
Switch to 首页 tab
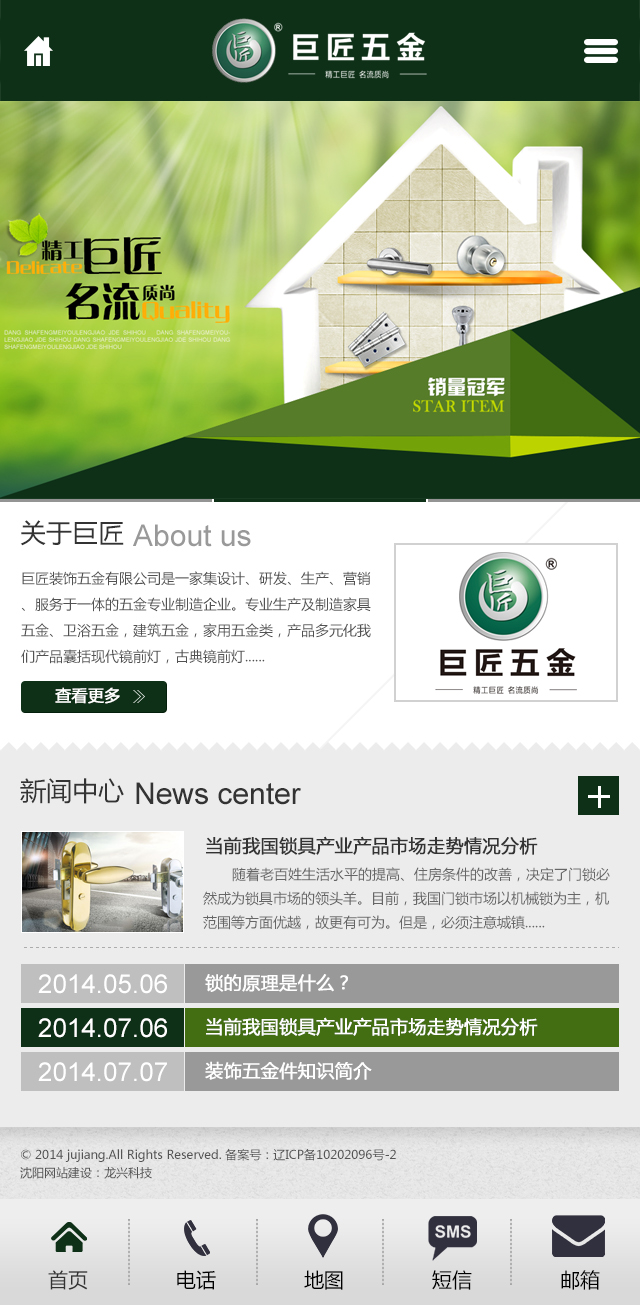click(68, 1254)
